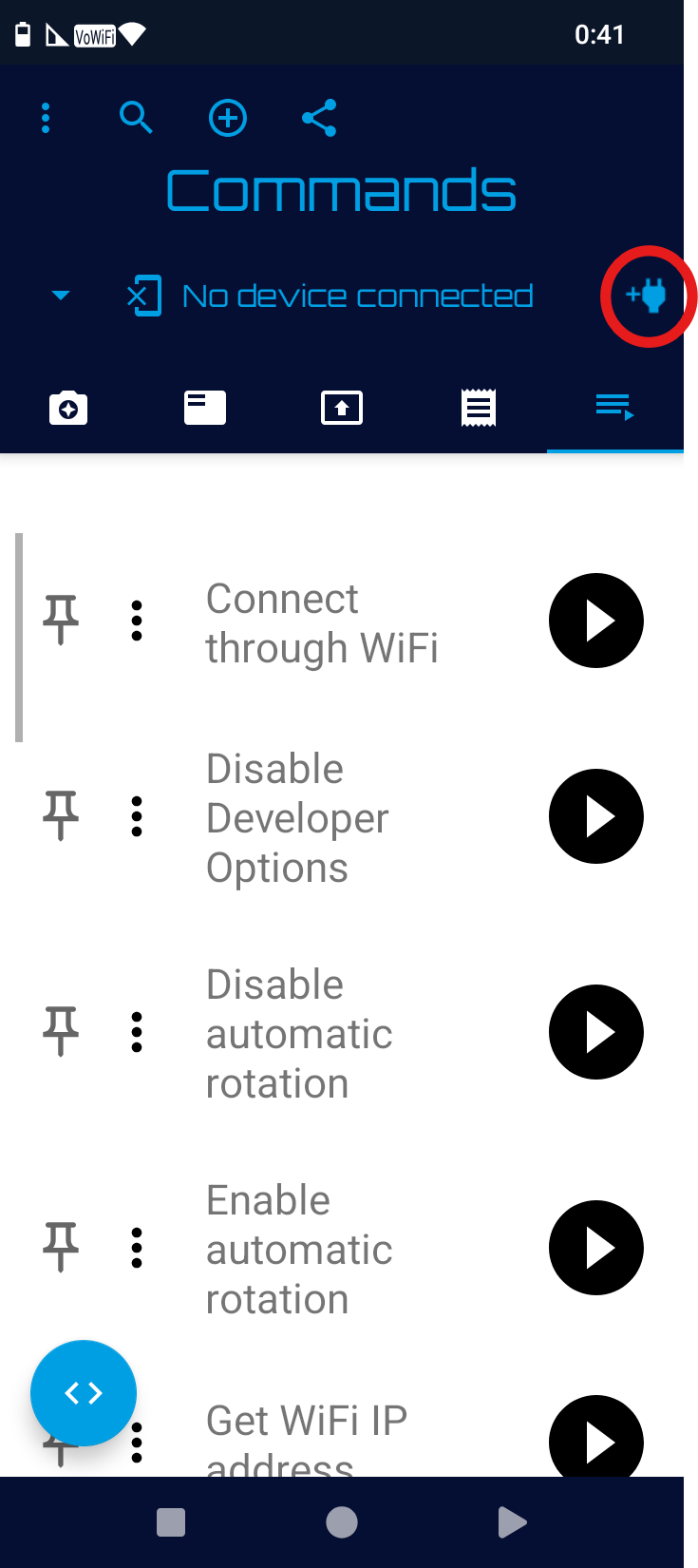Tap the circled plus add icon
The image size is (698, 1568).
pyautogui.click(x=228, y=118)
